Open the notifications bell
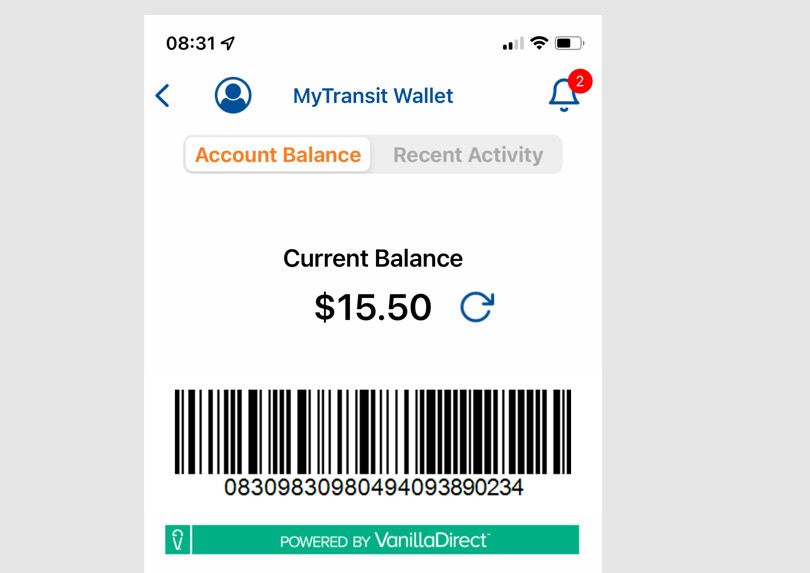The width and height of the screenshot is (810, 573). (x=564, y=95)
